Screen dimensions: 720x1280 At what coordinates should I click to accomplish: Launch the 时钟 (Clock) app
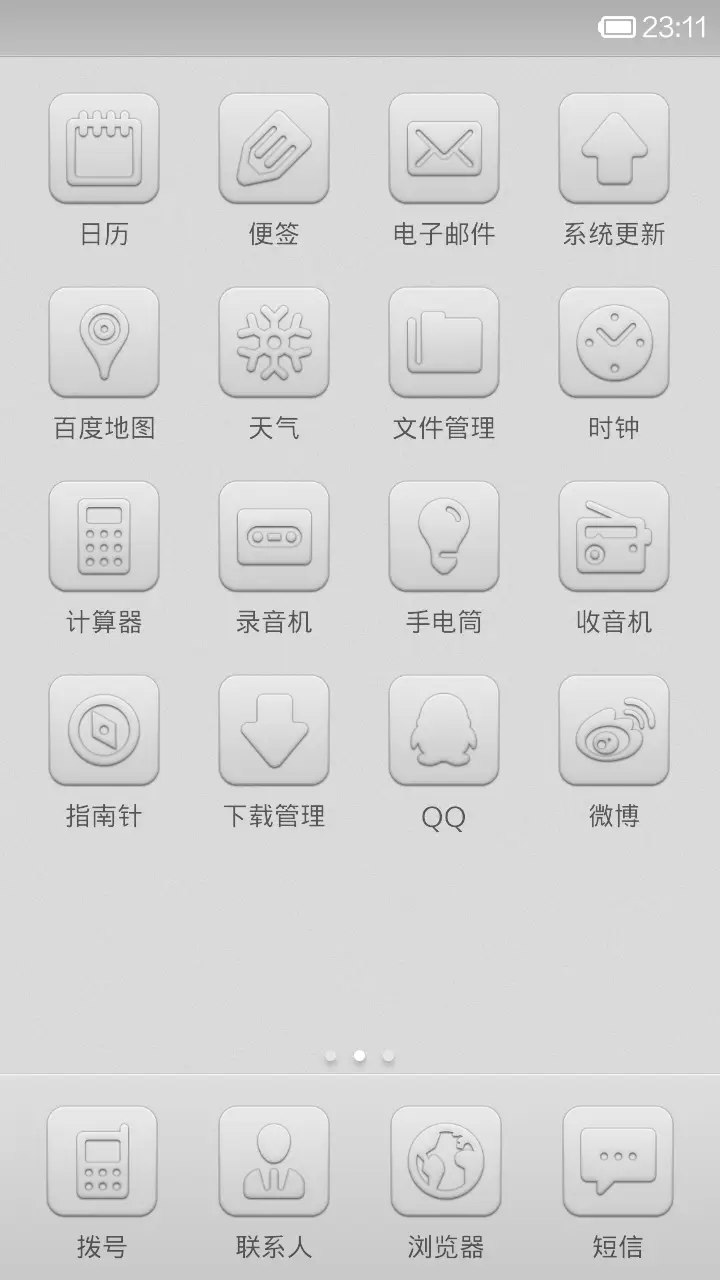[614, 341]
